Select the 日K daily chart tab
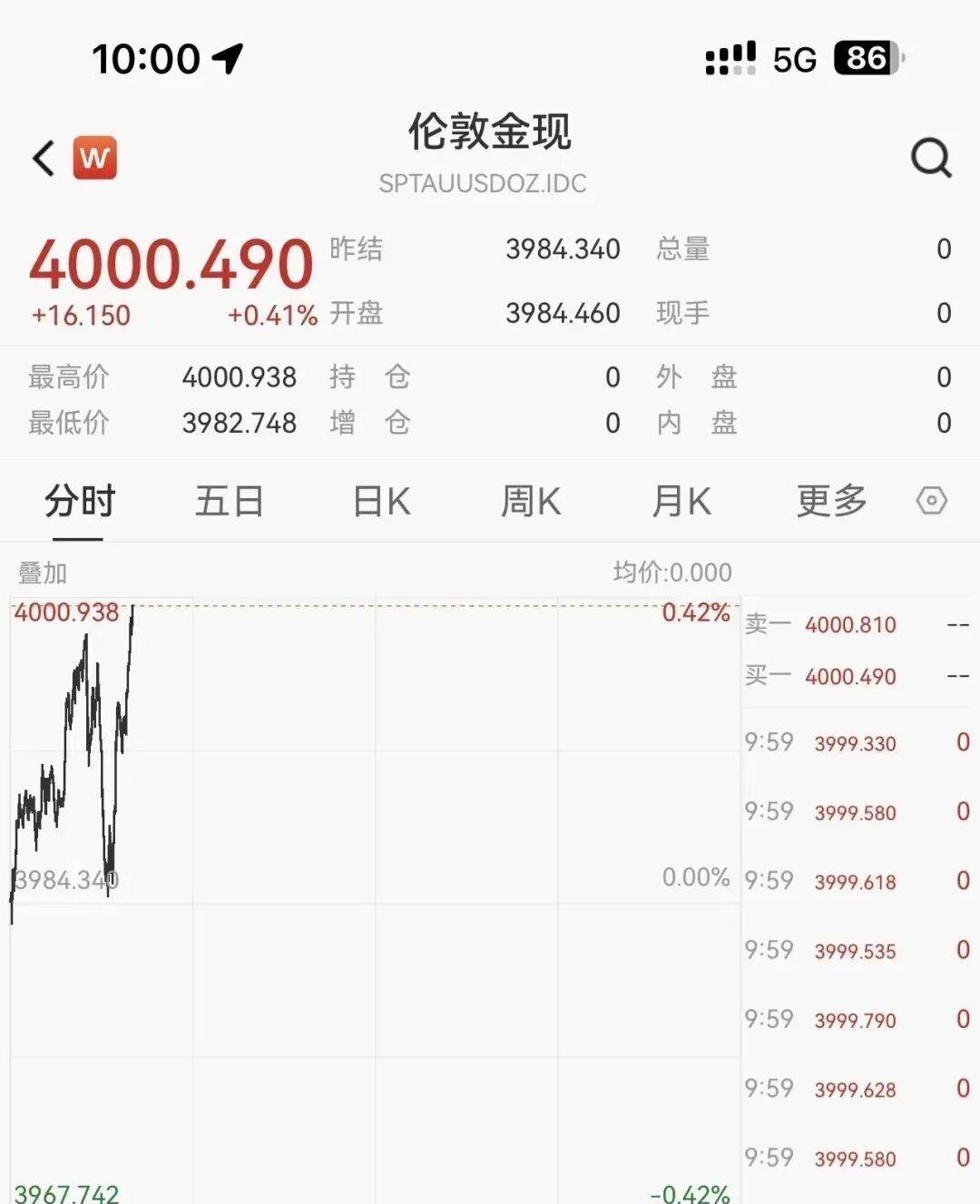This screenshot has width=980, height=1204. point(380,501)
